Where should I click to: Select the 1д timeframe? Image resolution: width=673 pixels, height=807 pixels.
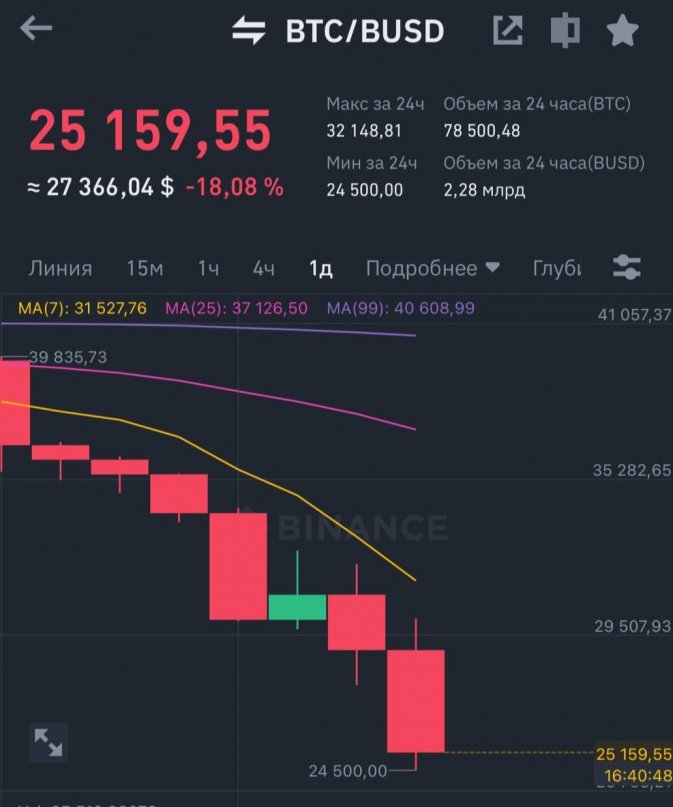[x=321, y=268]
